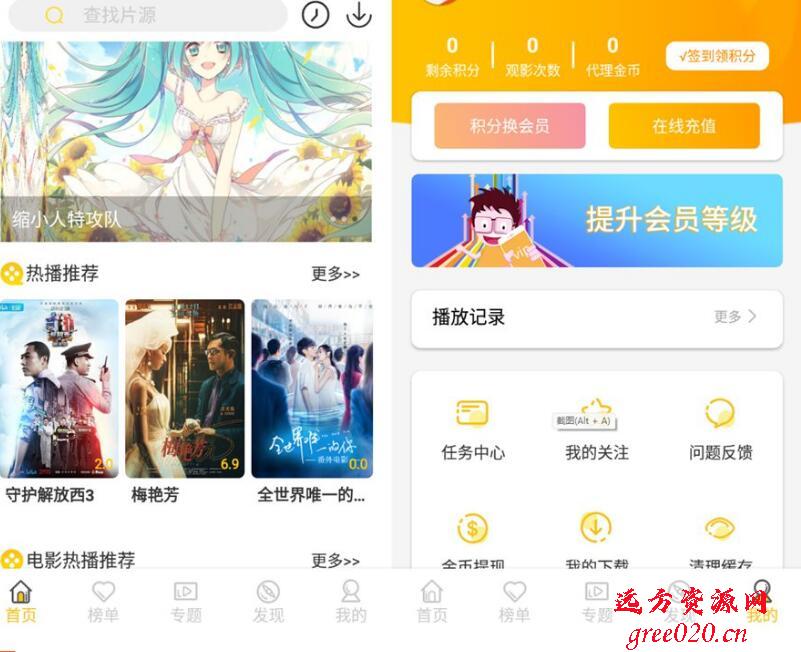The height and width of the screenshot is (652, 801).
Task: Tap 签到领积分 to check in
Action: pyautogui.click(x=717, y=56)
